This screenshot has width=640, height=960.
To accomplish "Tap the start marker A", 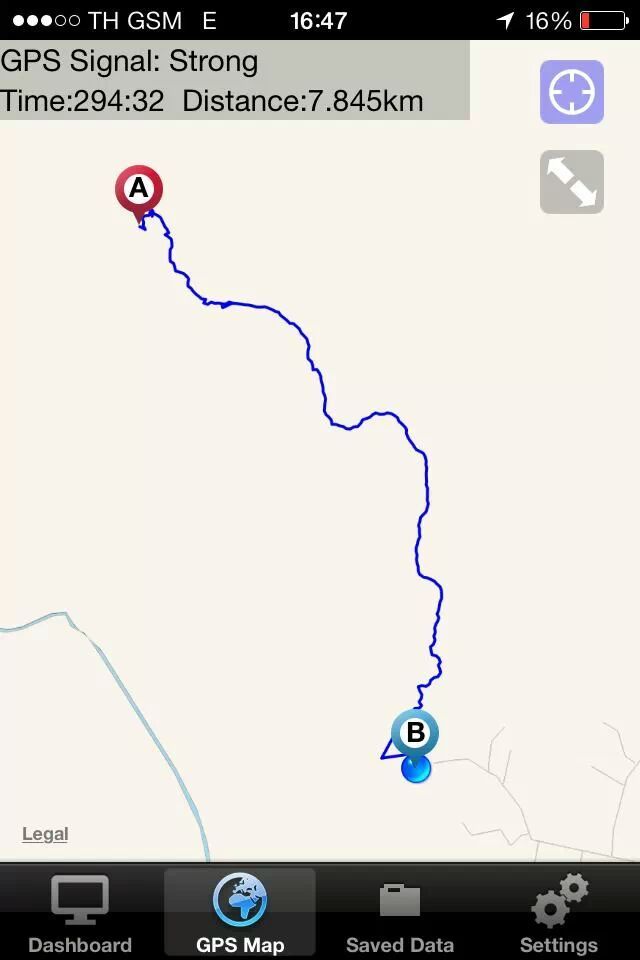I will pyautogui.click(x=138, y=188).
